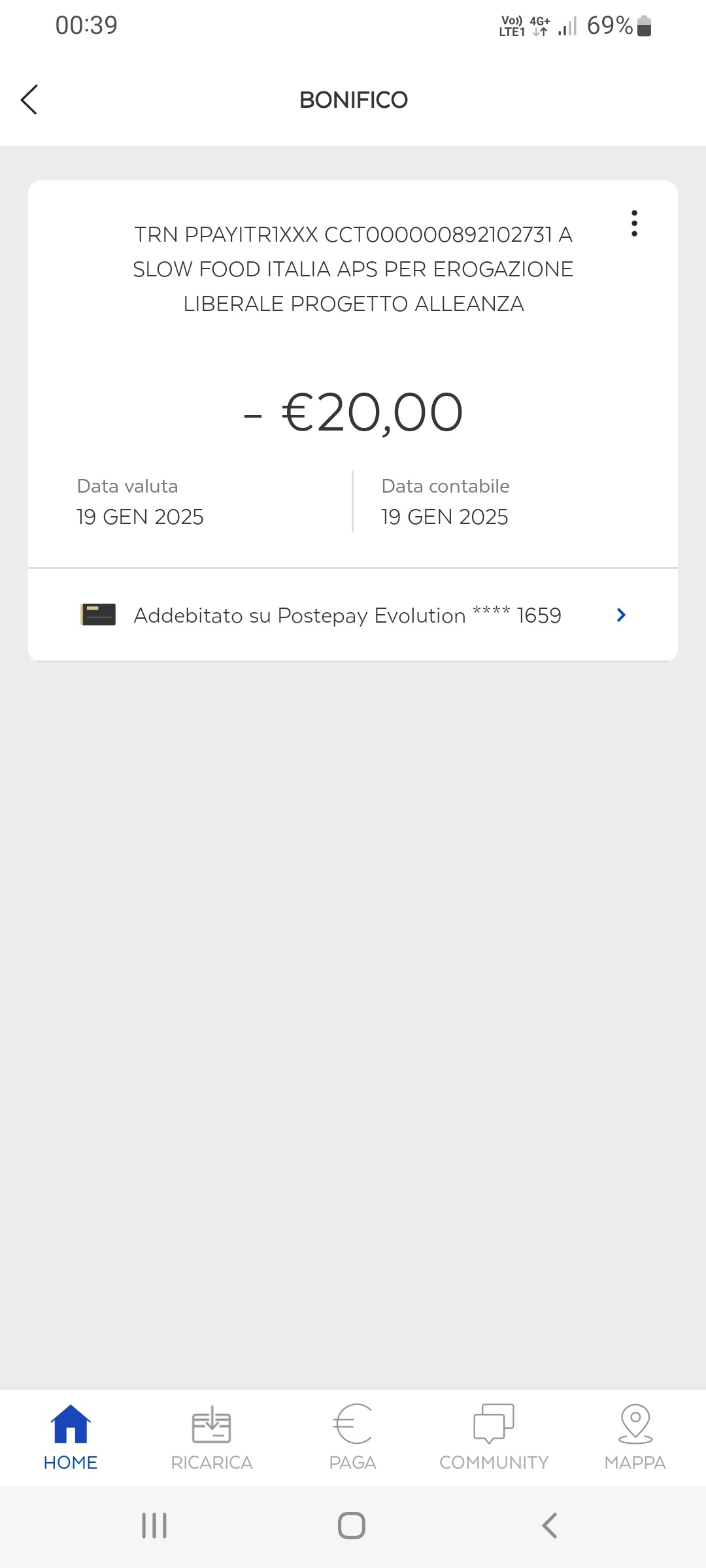Open the Paga tab

pyautogui.click(x=353, y=1437)
